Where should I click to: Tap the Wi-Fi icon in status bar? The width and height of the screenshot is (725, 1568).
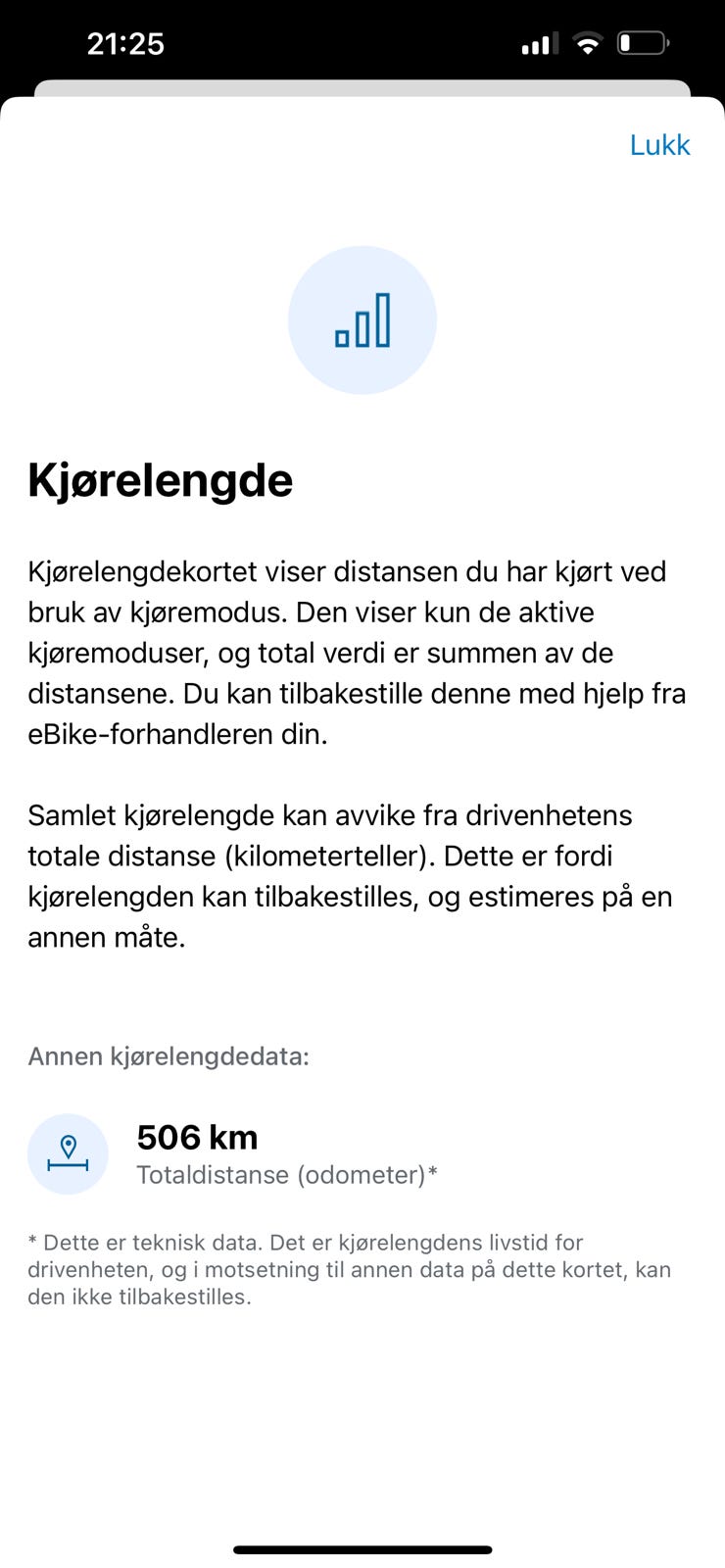(585, 43)
